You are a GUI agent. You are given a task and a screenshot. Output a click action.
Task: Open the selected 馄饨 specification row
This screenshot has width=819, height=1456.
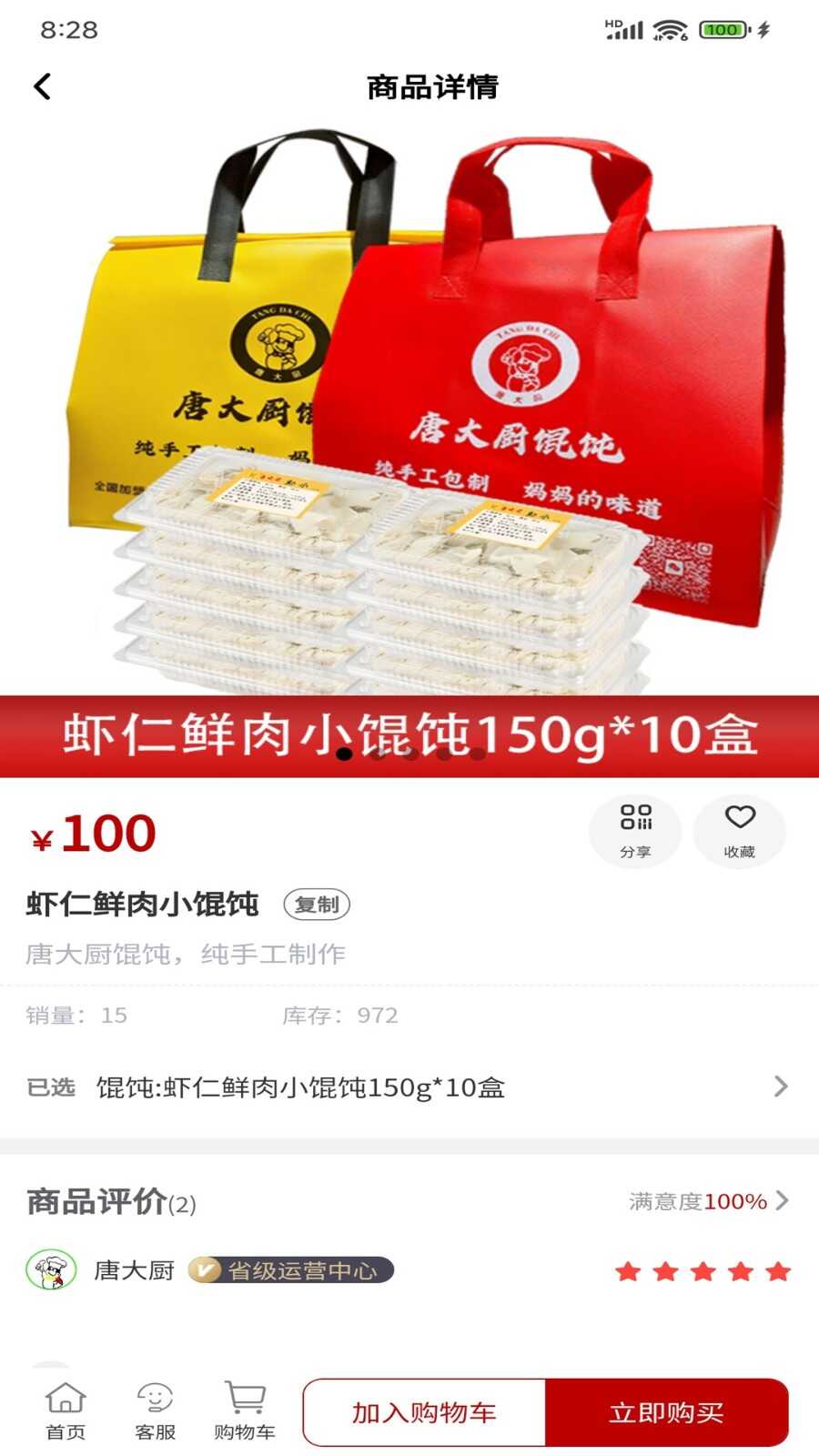[x=409, y=1087]
